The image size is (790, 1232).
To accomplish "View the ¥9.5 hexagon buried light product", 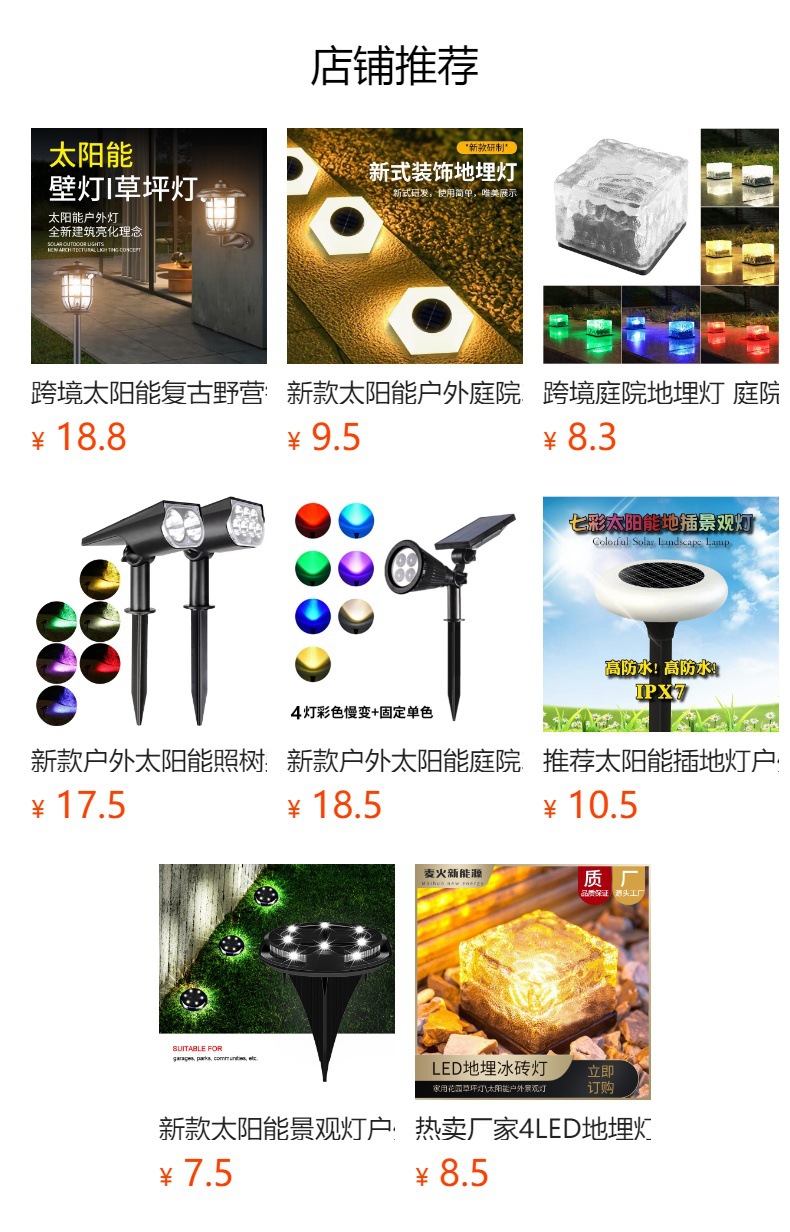I will coord(404,246).
